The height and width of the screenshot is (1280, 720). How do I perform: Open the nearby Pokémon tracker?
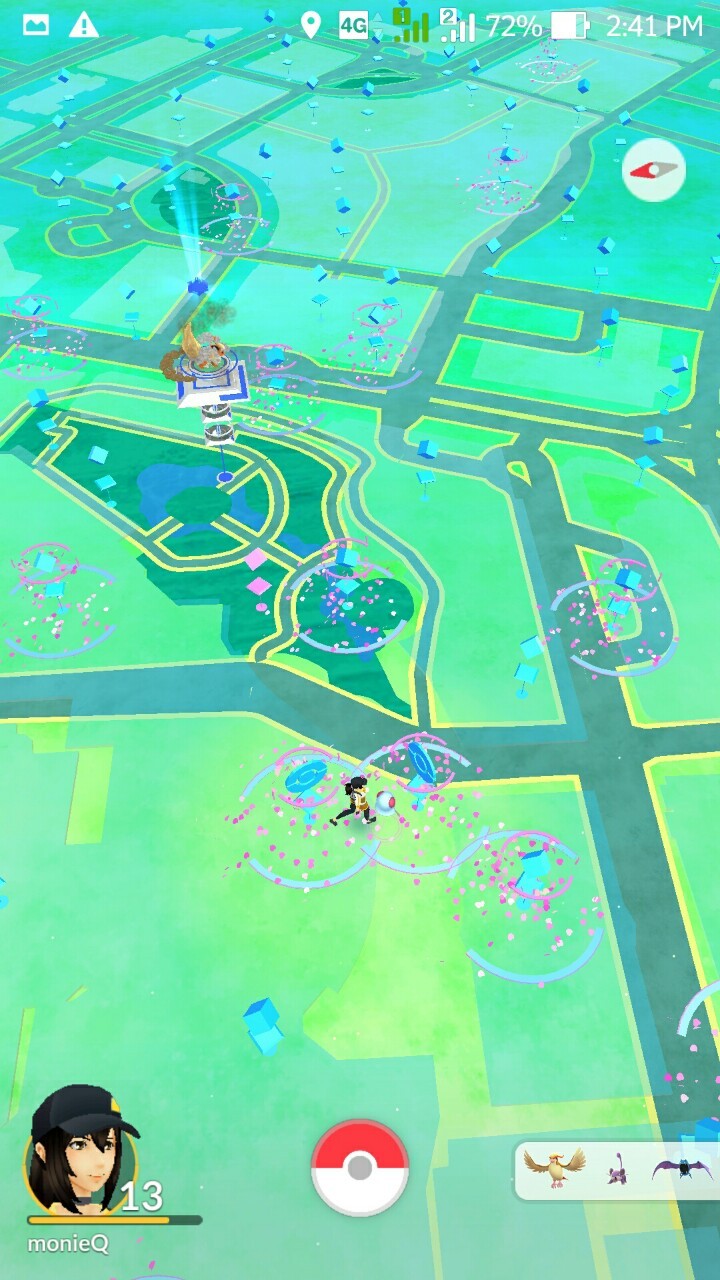(615, 1170)
